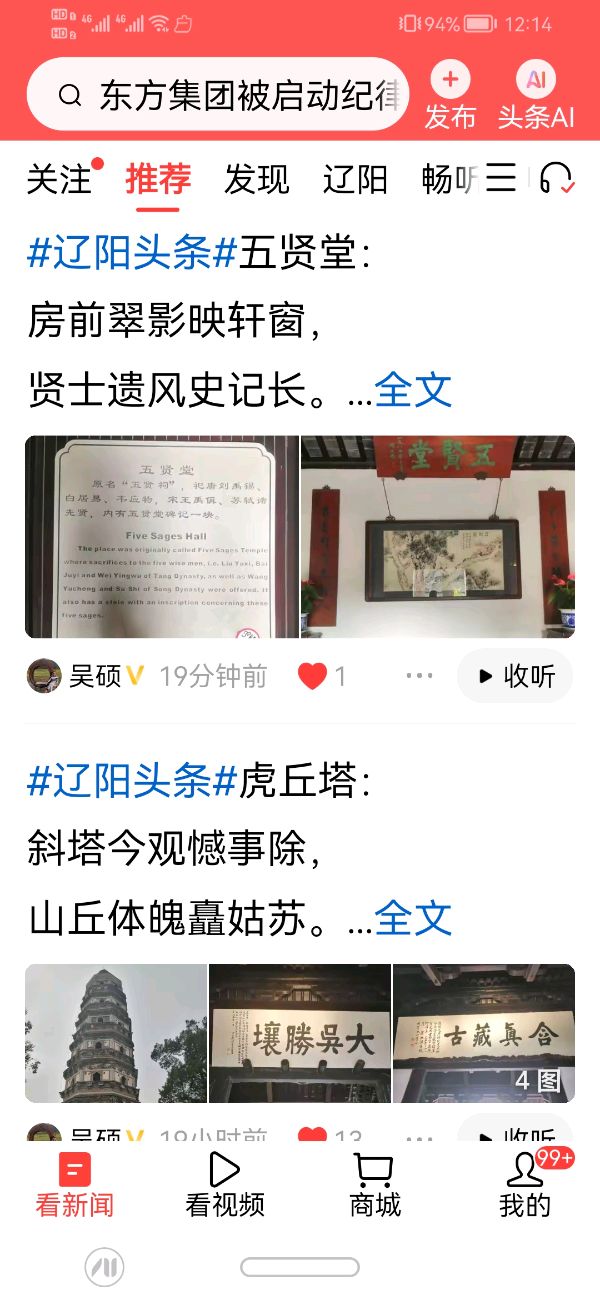Open the search box about 东方集团

click(x=230, y=95)
